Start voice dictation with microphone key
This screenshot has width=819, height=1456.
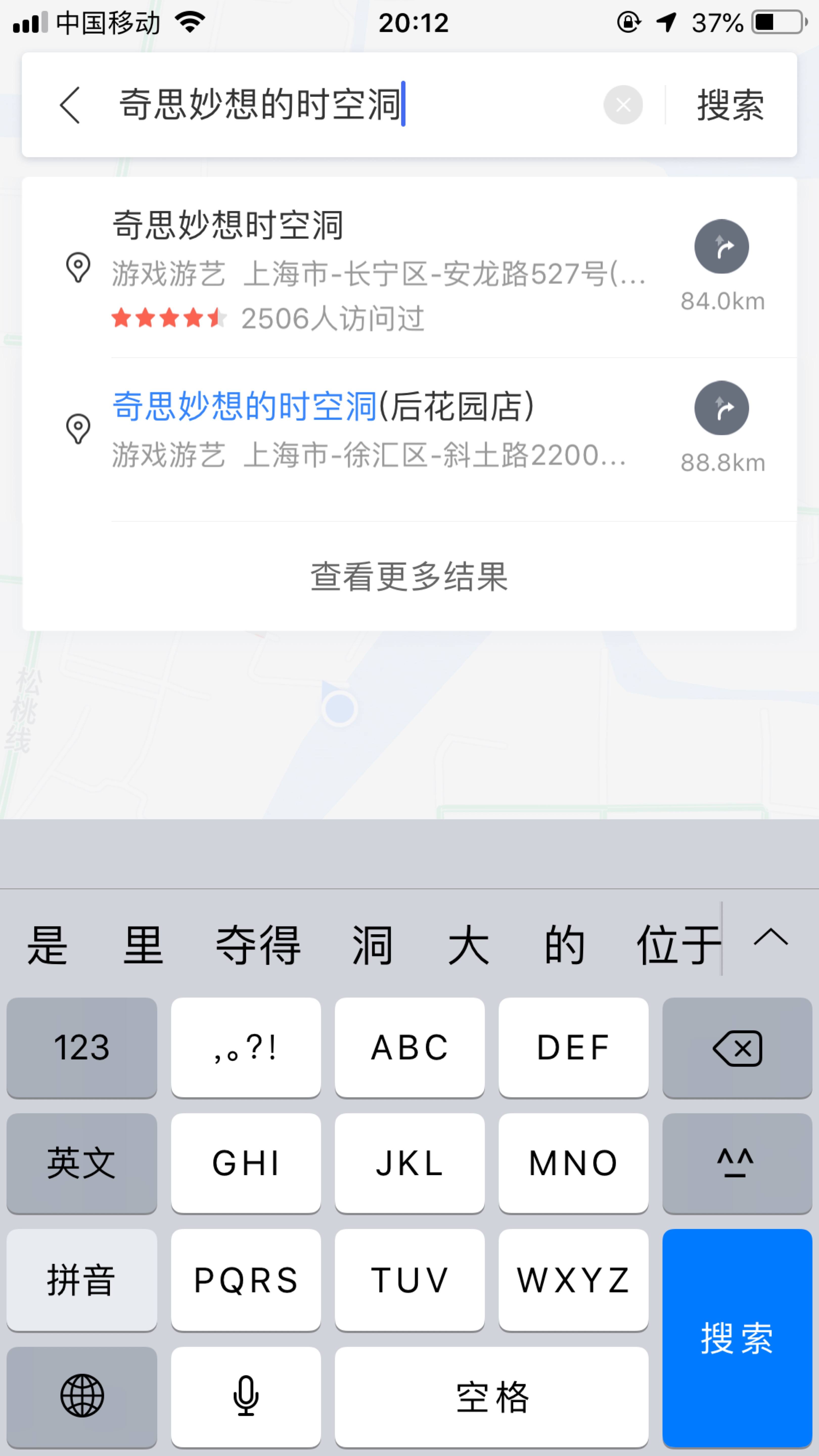(x=246, y=1396)
